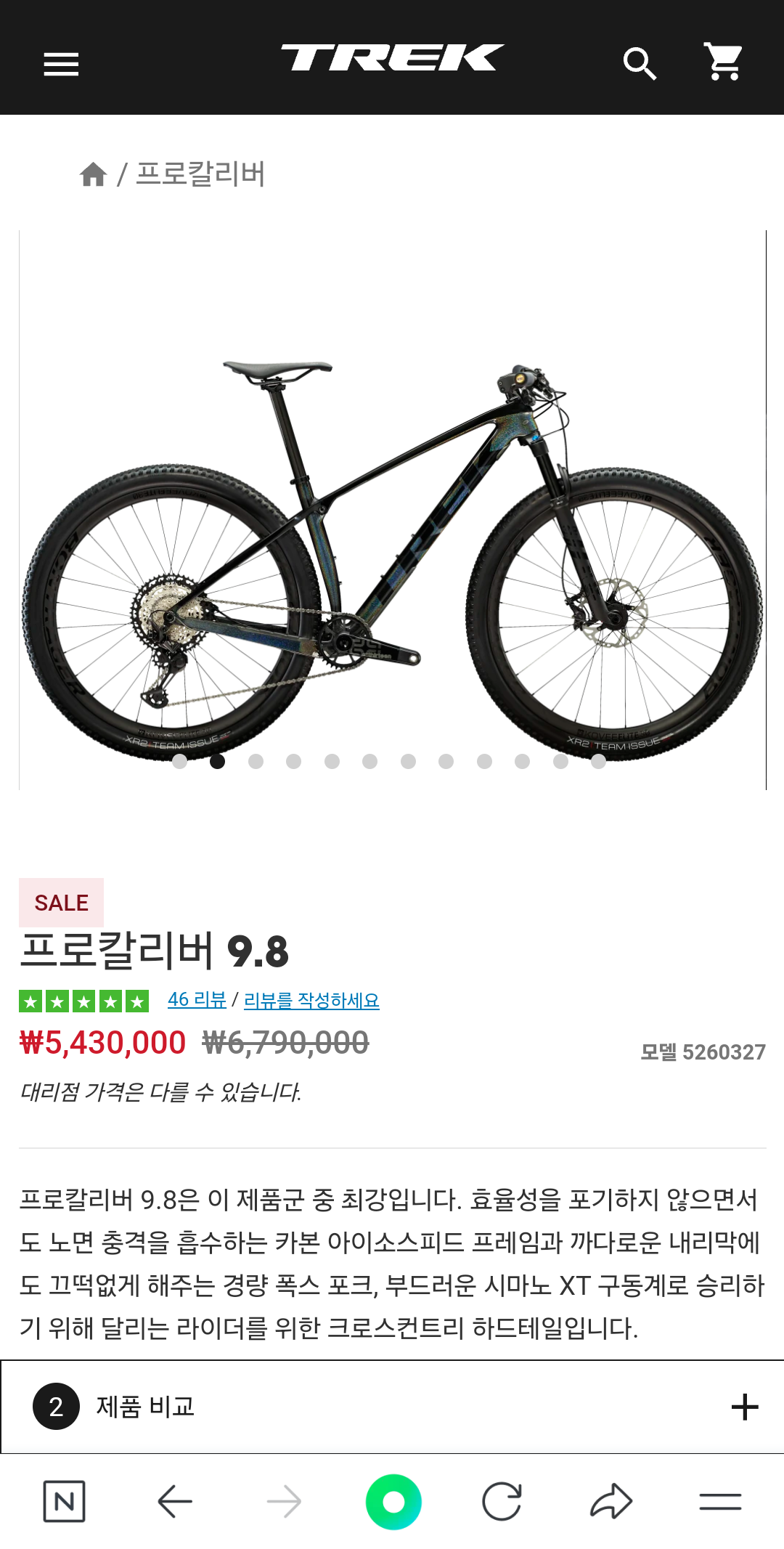784x1549 pixels.
Task: Go back in the browser
Action: pyautogui.click(x=175, y=1501)
